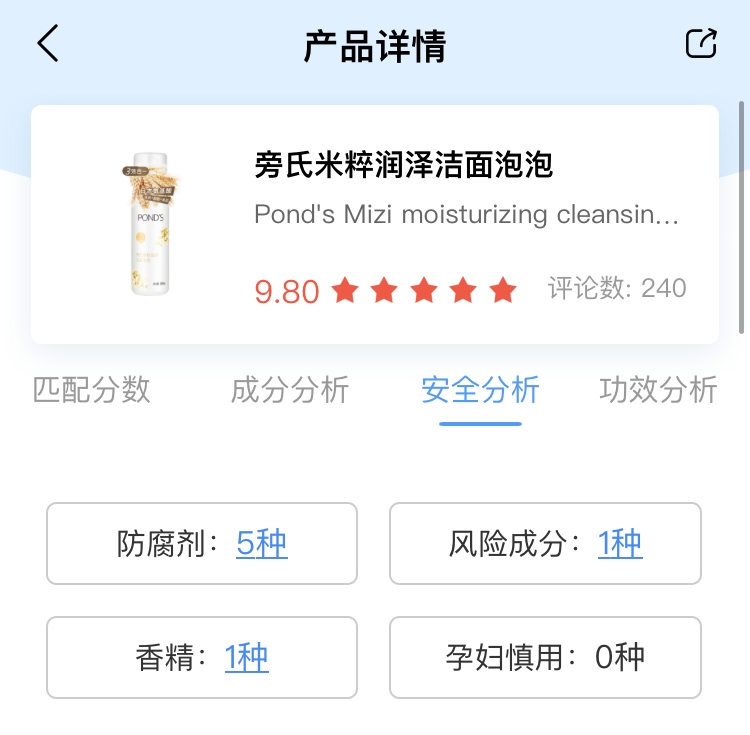Viewport: 750px width, 735px height.
Task: Select the 安全分析 tab
Action: 480,389
